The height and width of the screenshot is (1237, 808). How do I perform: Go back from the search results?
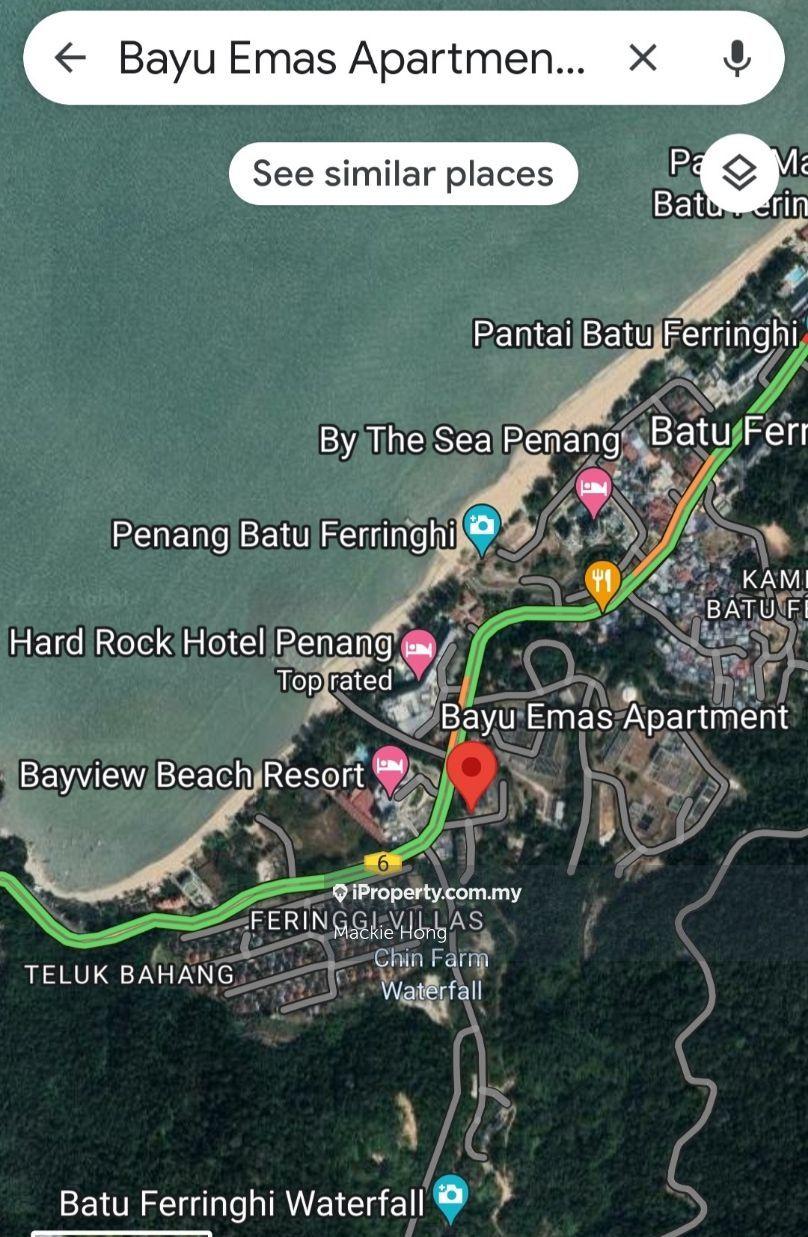[70, 59]
